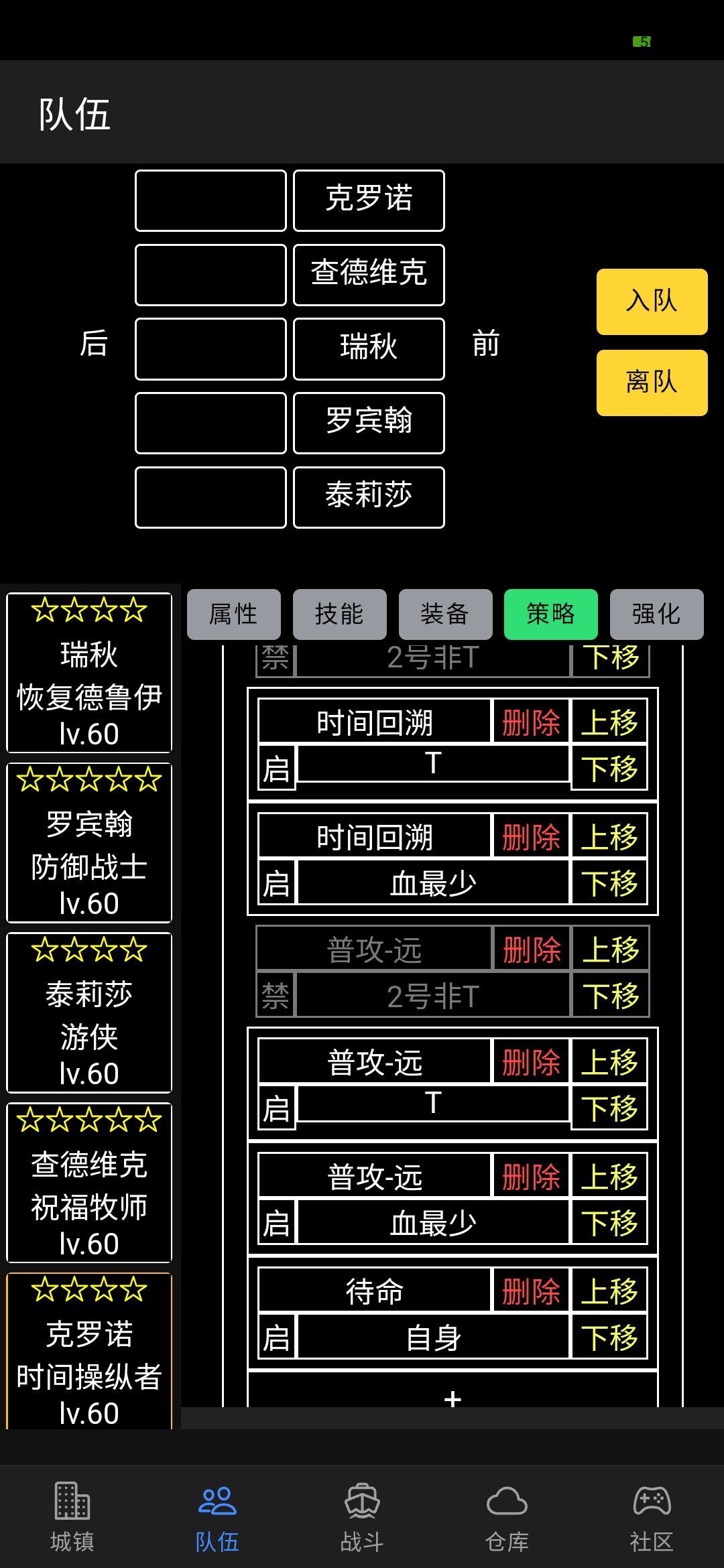The width and height of the screenshot is (724, 1568).
Task: Toggle 启 on the first 时间回溯 strategy
Action: 276,768
